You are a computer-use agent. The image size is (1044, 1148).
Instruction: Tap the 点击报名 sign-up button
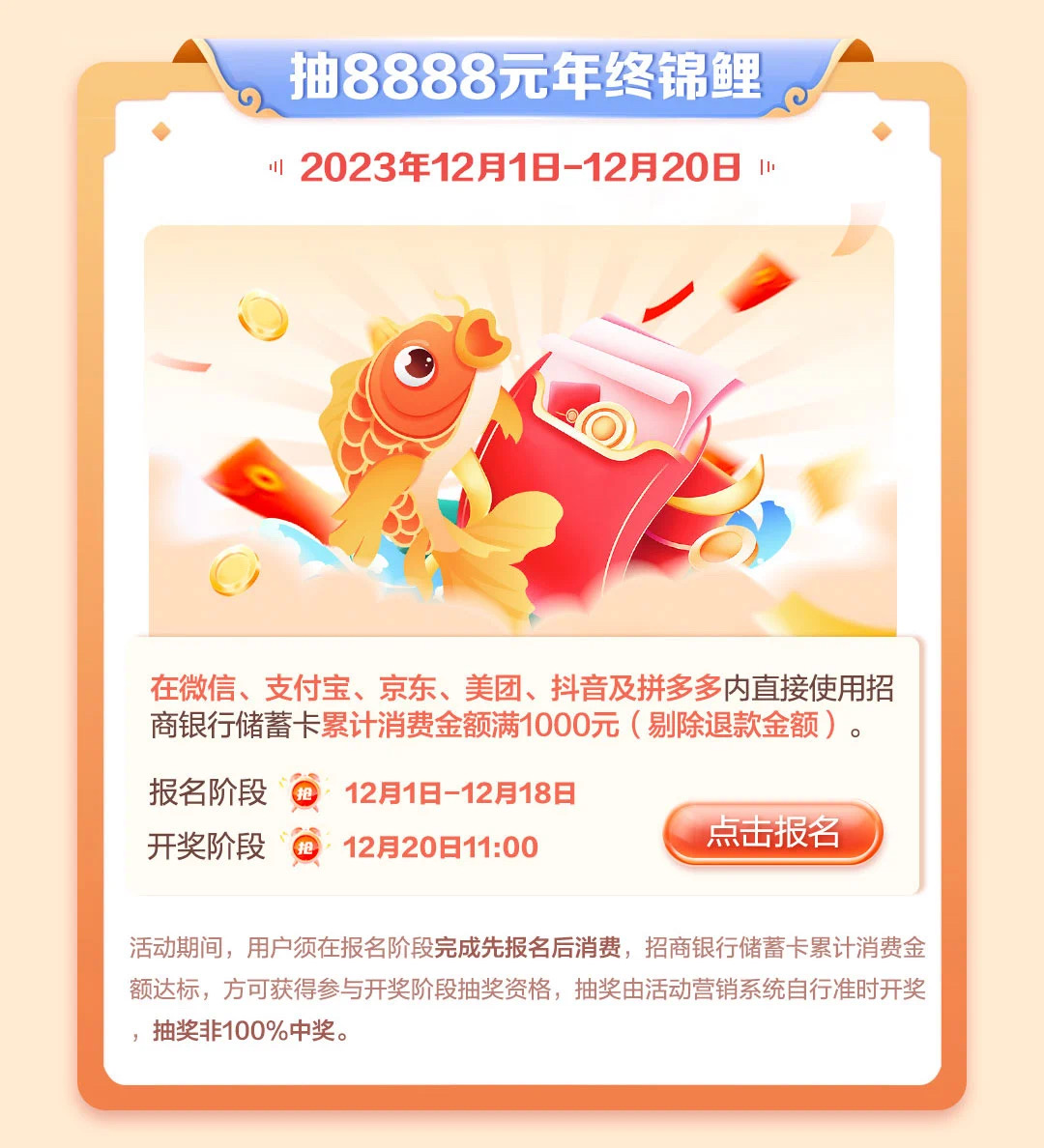772,832
